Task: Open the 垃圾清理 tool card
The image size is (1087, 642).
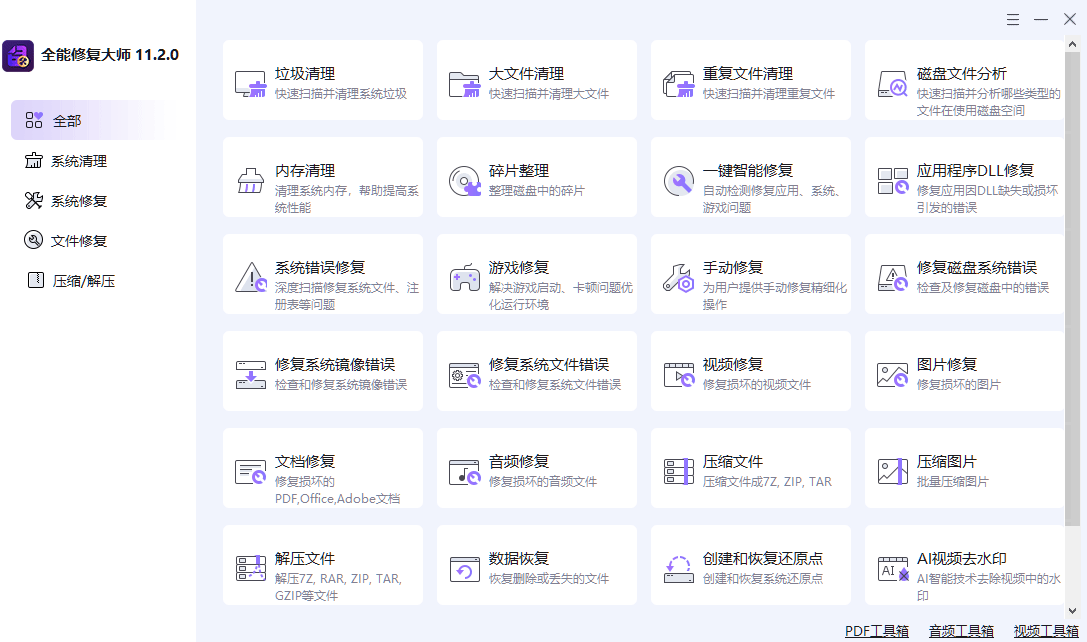Action: click(322, 81)
